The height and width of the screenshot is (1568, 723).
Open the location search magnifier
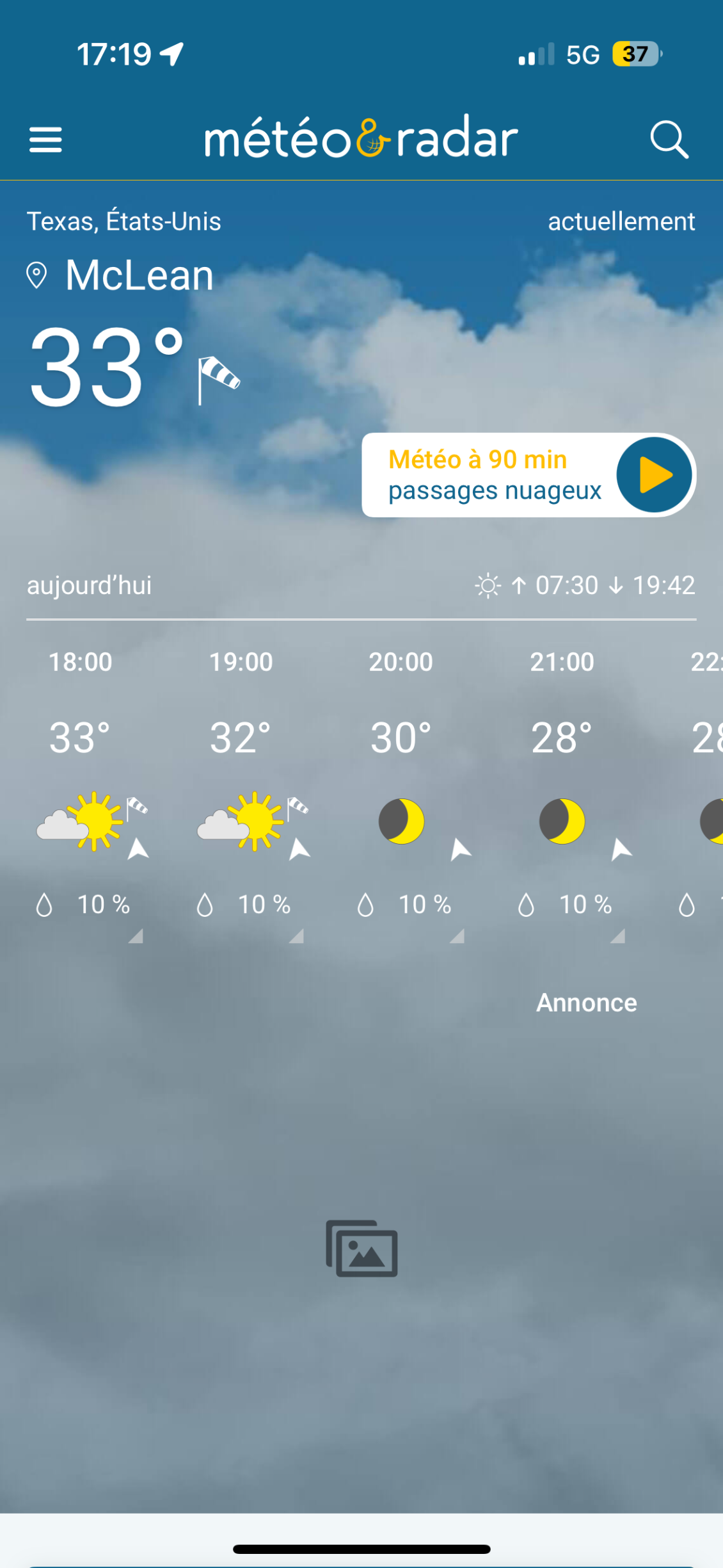(669, 139)
